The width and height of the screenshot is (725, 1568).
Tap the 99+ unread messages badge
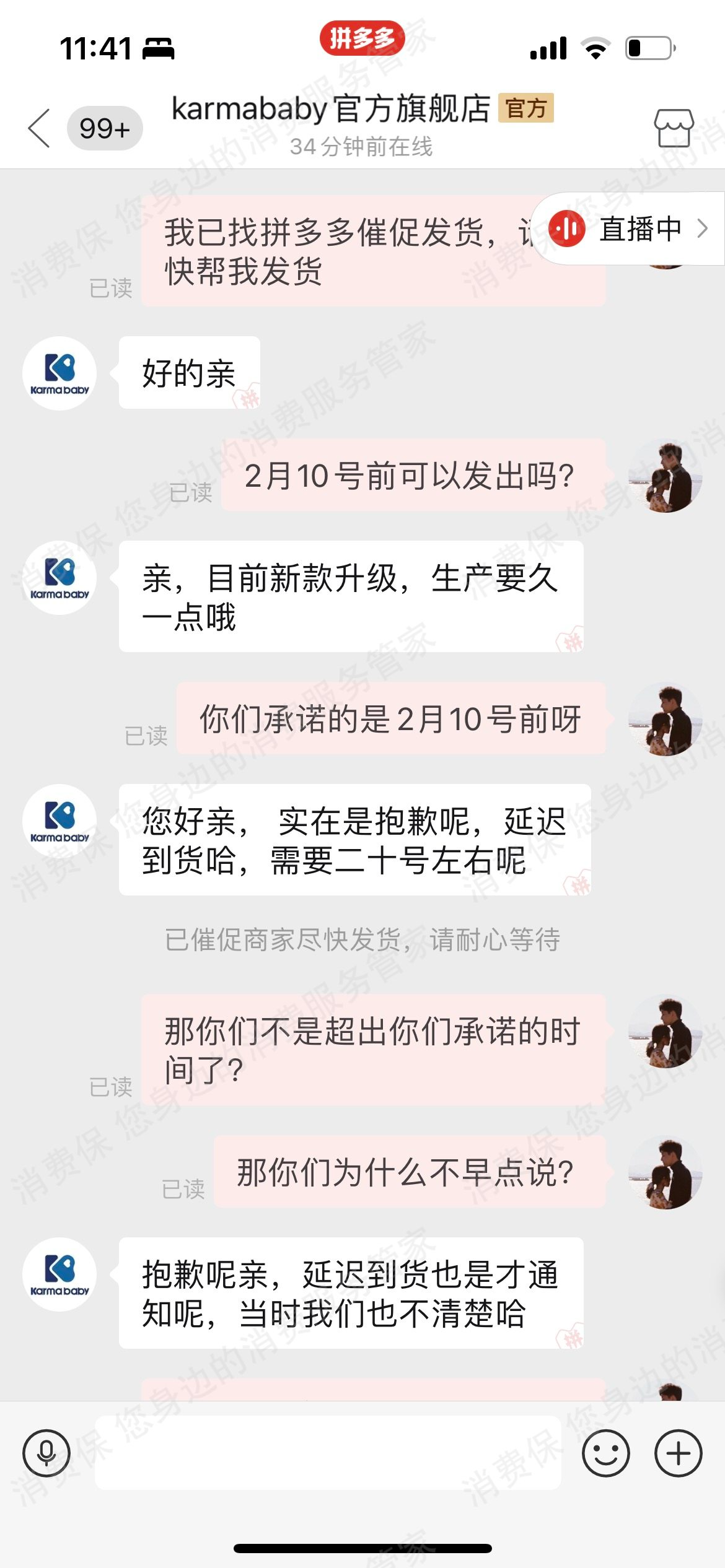103,128
